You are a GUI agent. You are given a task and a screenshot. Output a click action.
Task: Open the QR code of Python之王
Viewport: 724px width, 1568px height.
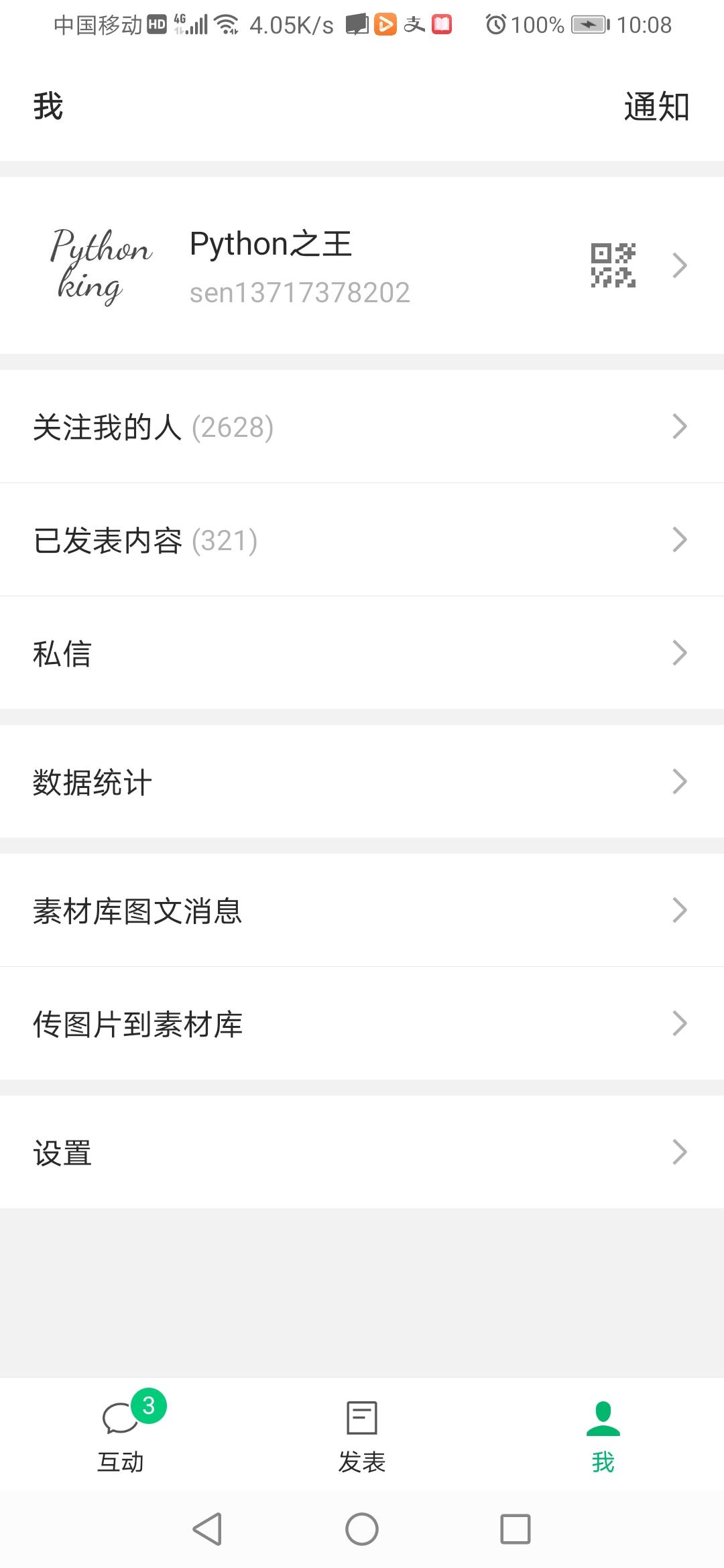[611, 265]
